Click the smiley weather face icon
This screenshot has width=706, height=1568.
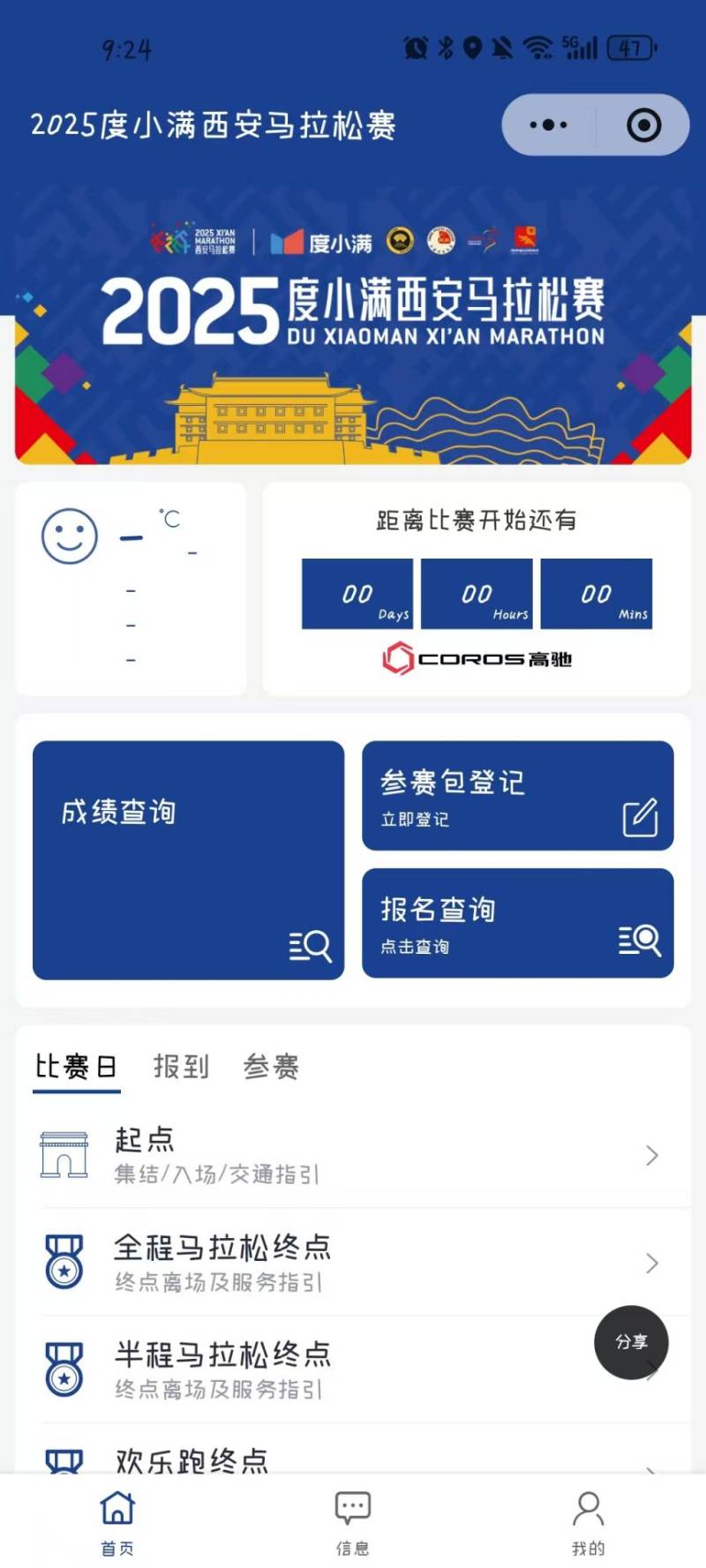click(68, 534)
